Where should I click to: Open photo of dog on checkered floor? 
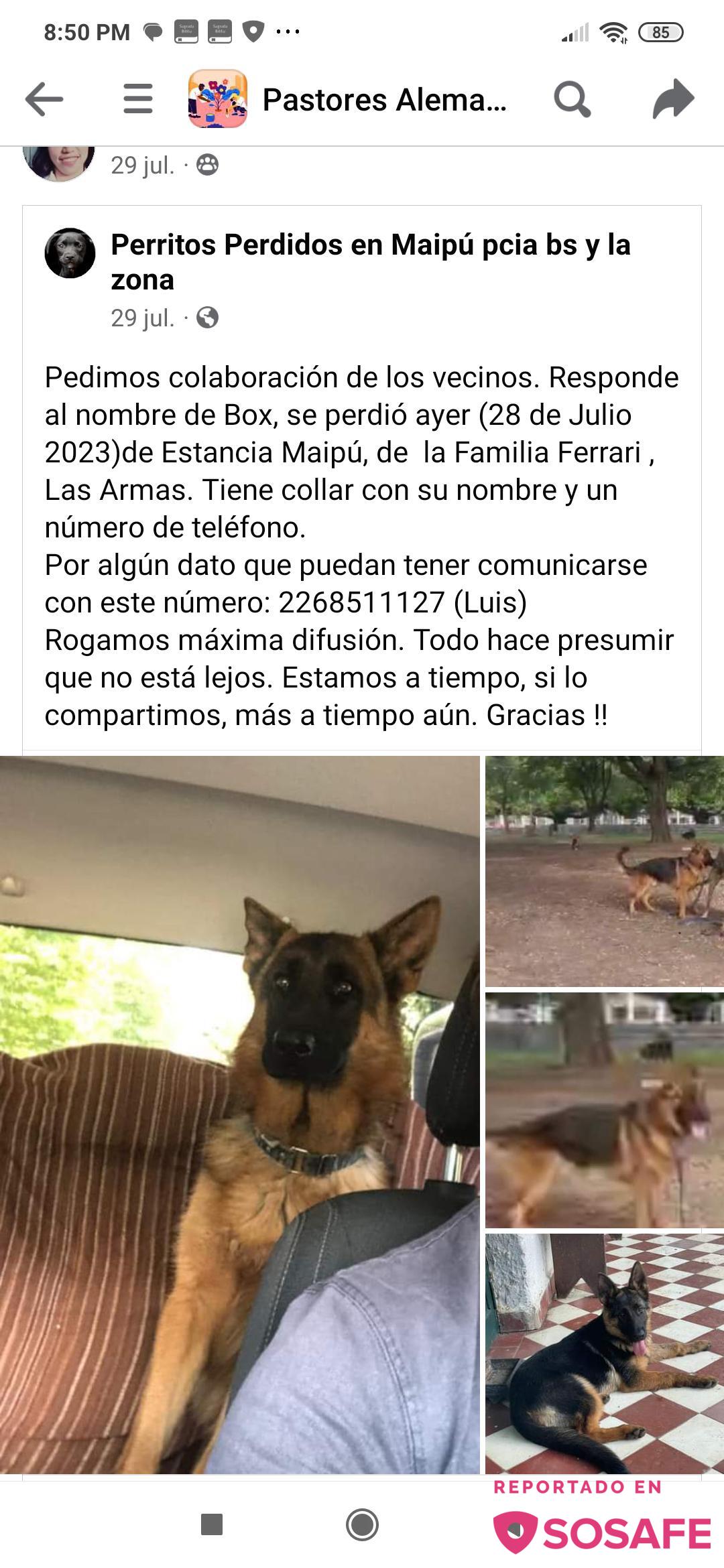pos(604,1352)
